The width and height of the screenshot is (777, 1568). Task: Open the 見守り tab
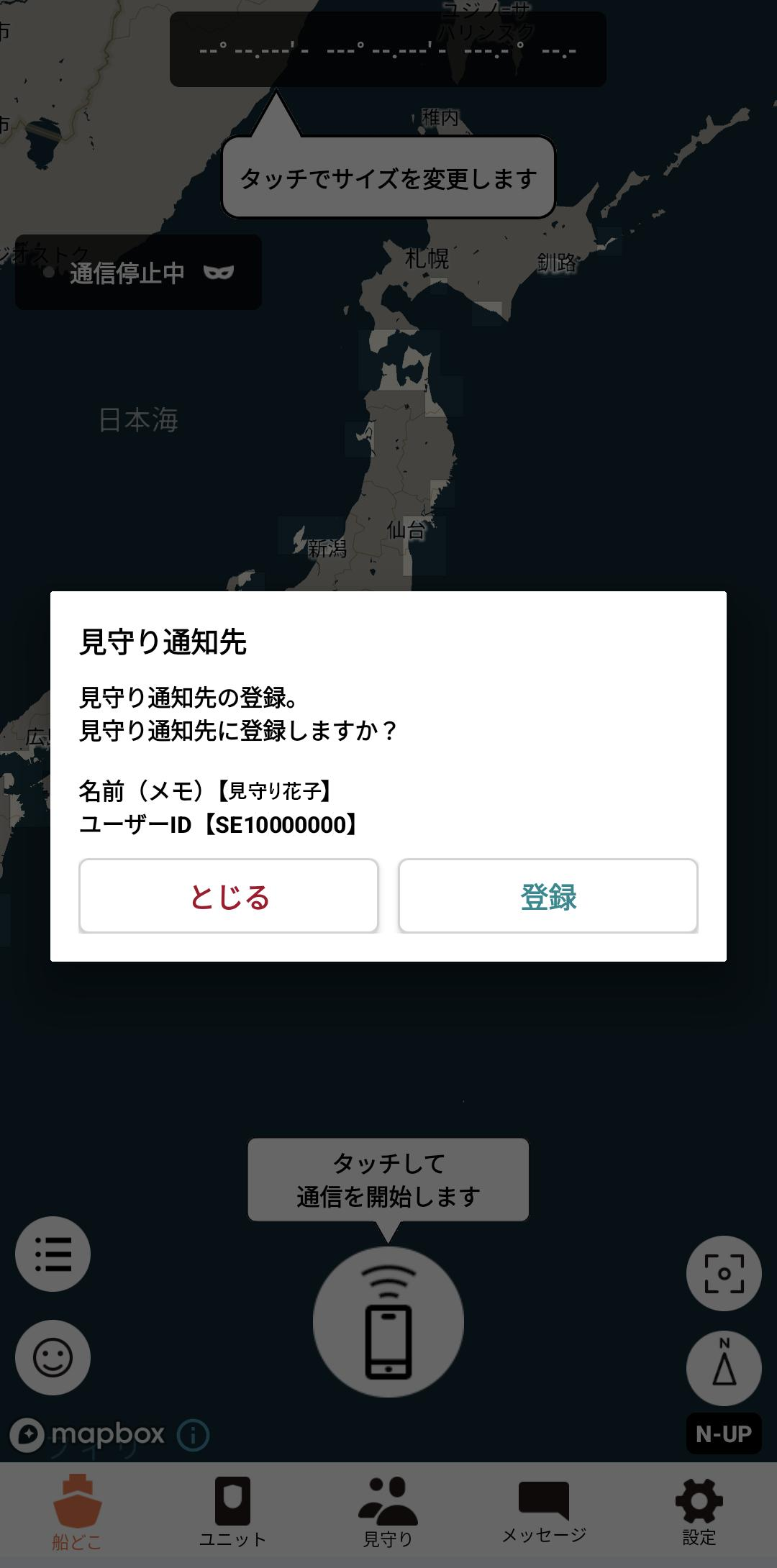click(x=388, y=1513)
